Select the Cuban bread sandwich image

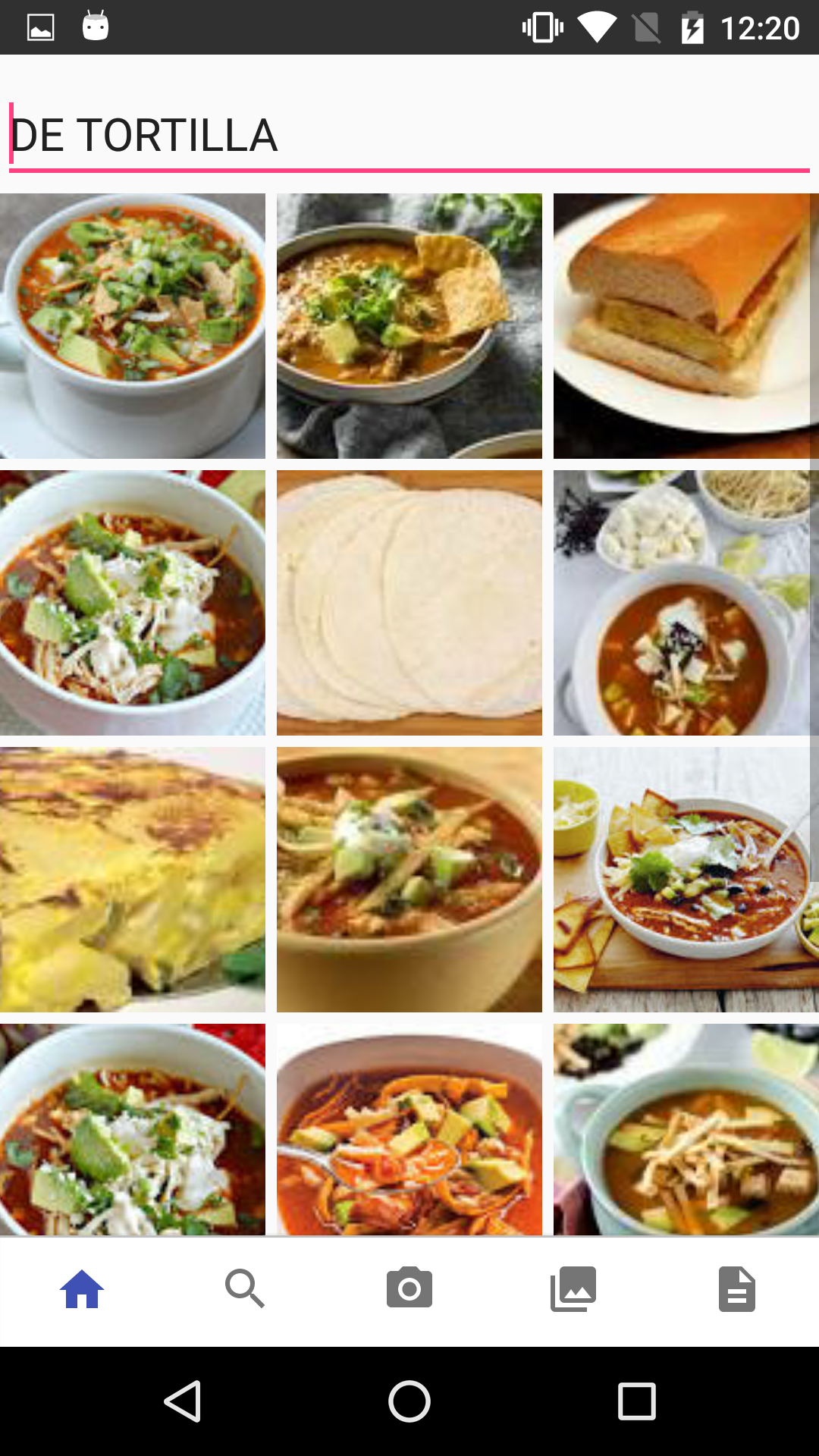click(686, 326)
